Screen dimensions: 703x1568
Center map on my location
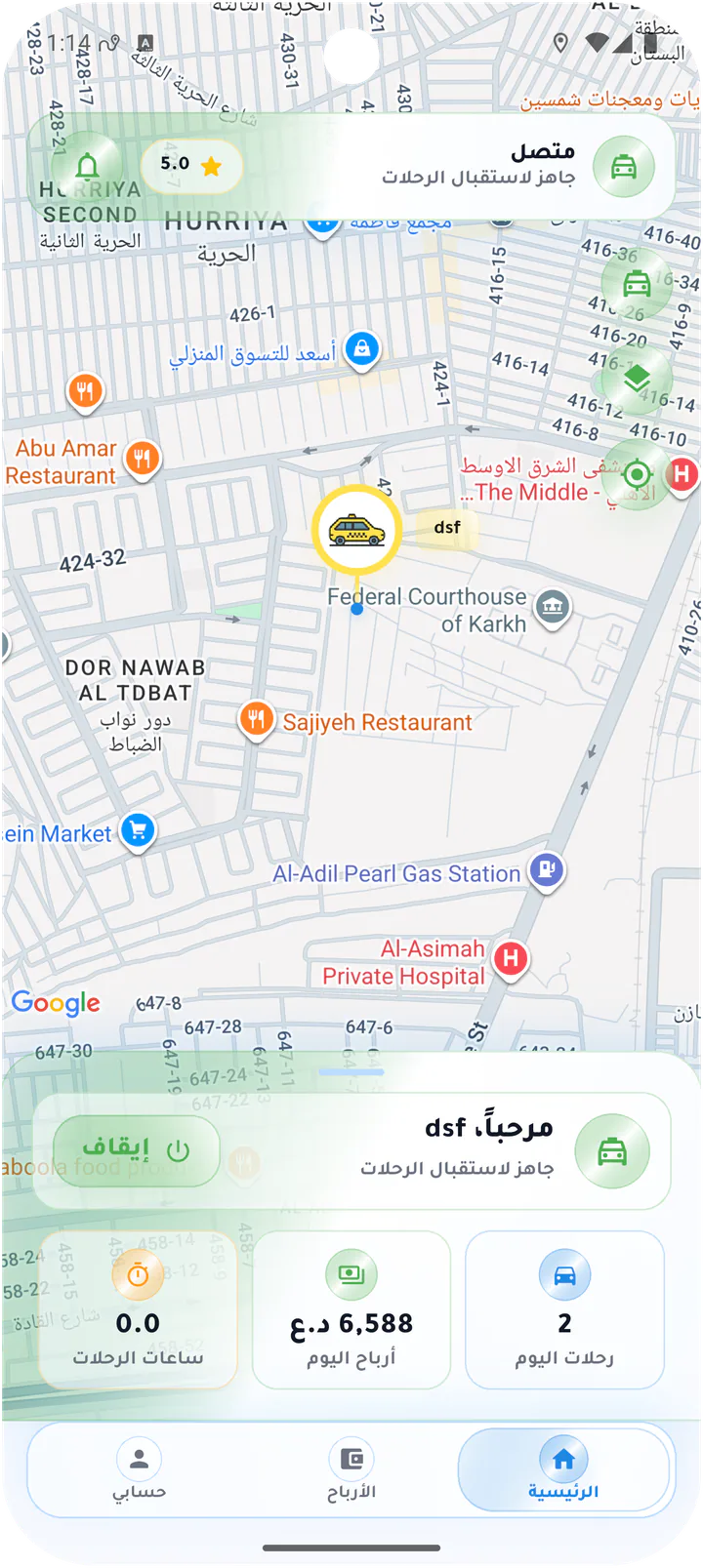click(x=638, y=474)
